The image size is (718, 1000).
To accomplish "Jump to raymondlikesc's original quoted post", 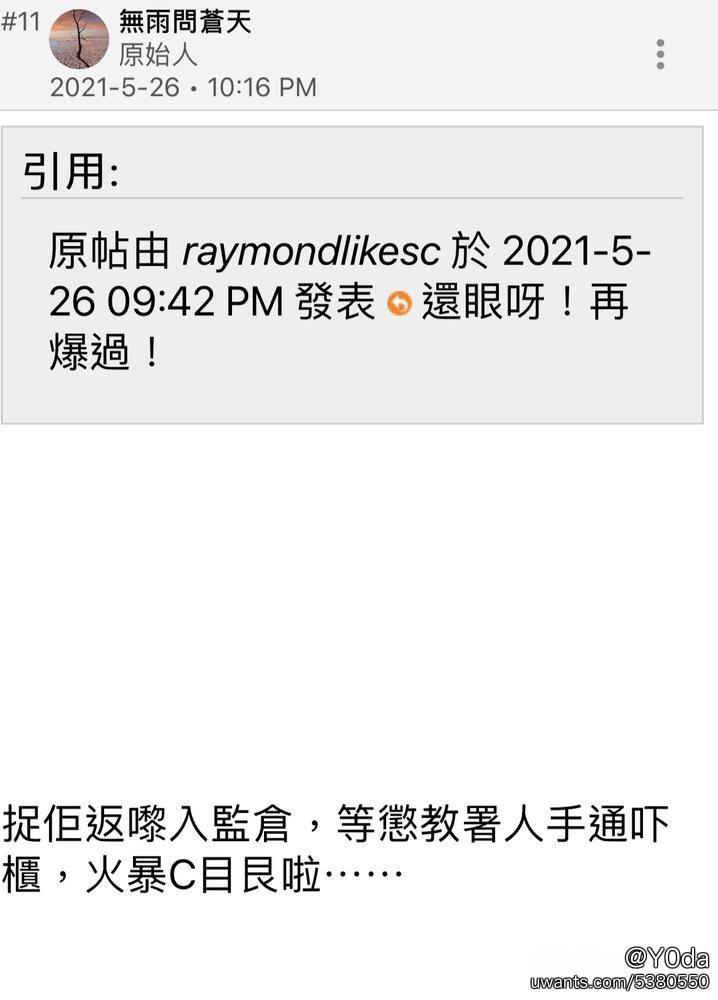I will click(x=398, y=304).
